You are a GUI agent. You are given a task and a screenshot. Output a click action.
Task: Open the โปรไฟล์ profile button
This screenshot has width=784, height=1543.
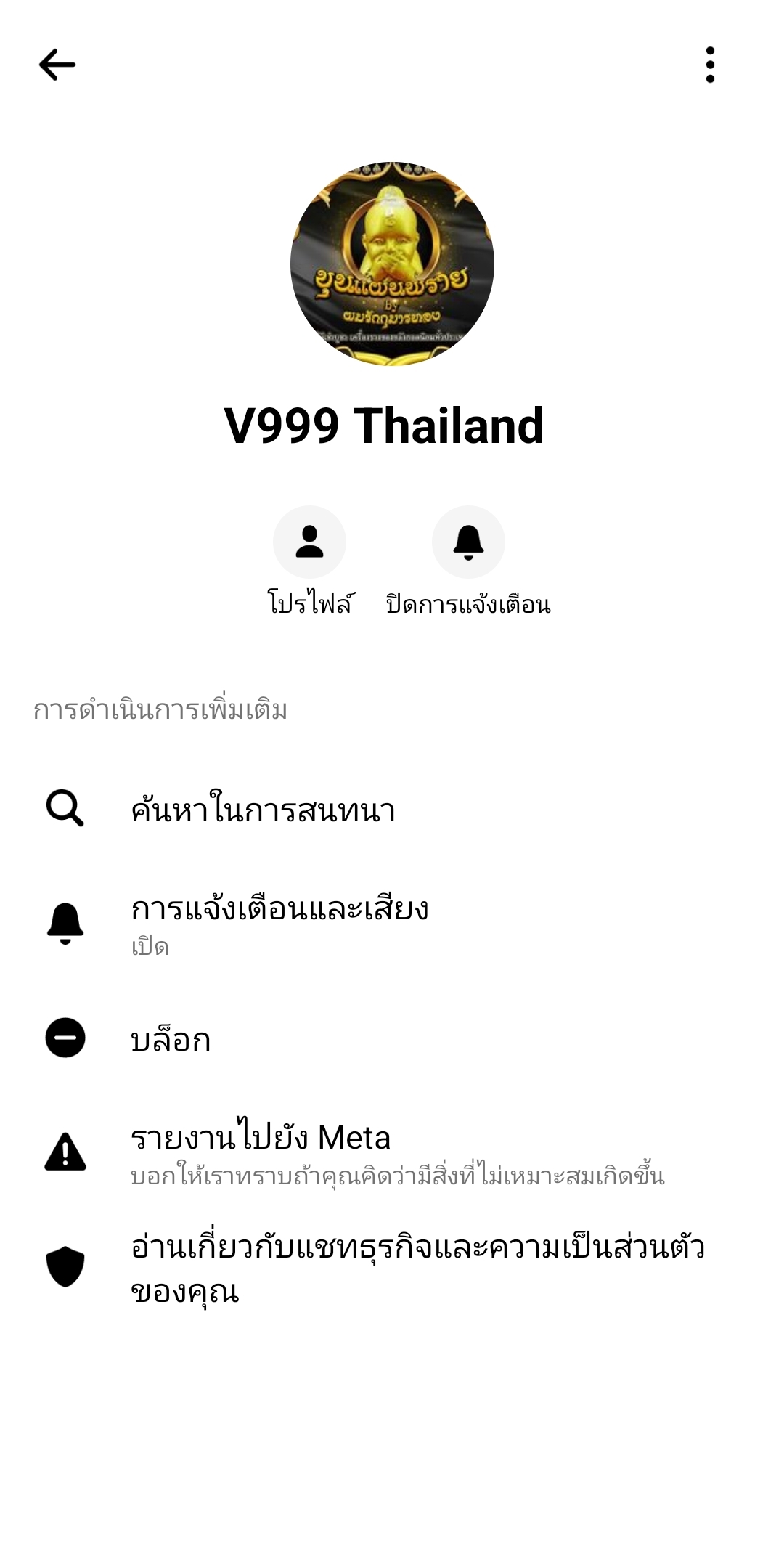[309, 542]
